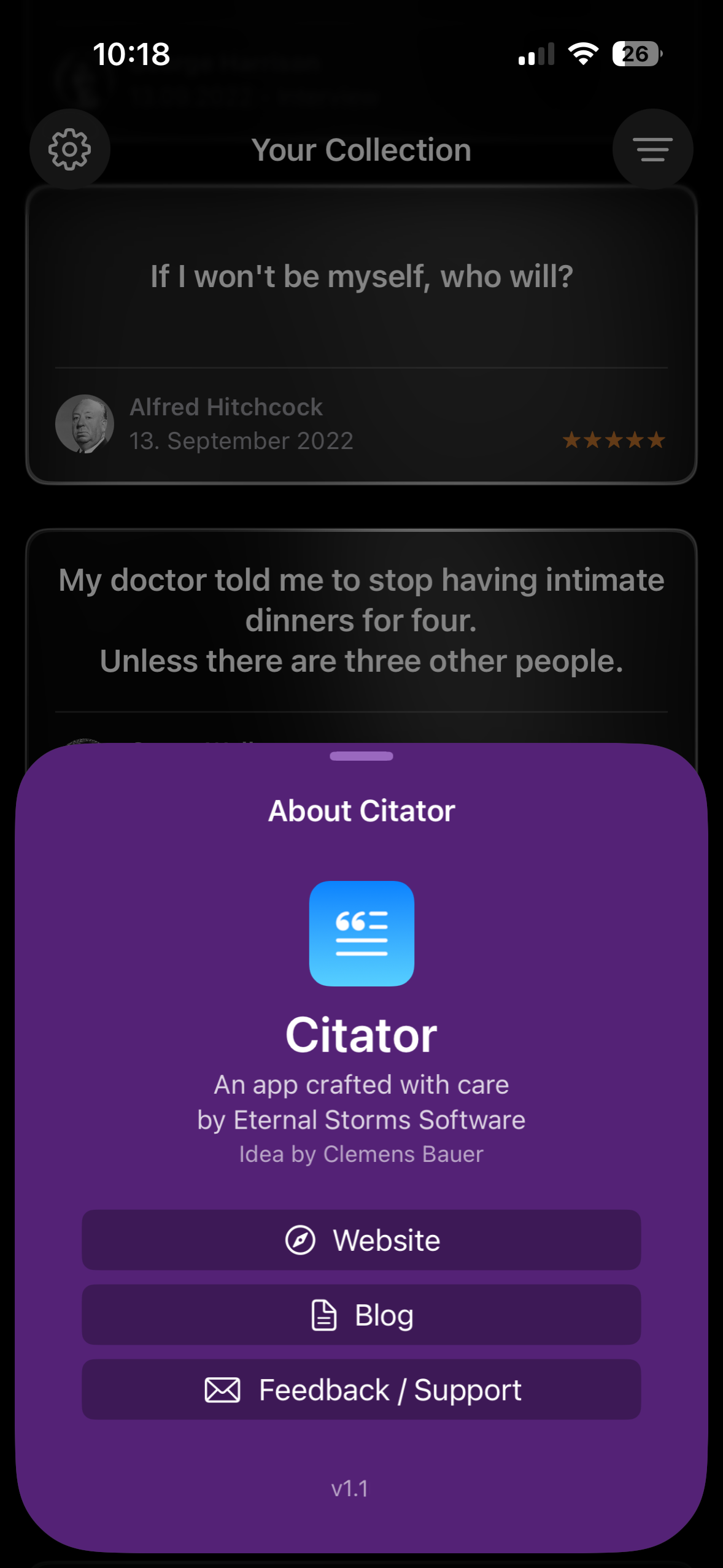This screenshot has height=1568, width=723.
Task: Tap the sheet grabber handle
Action: pos(361,756)
